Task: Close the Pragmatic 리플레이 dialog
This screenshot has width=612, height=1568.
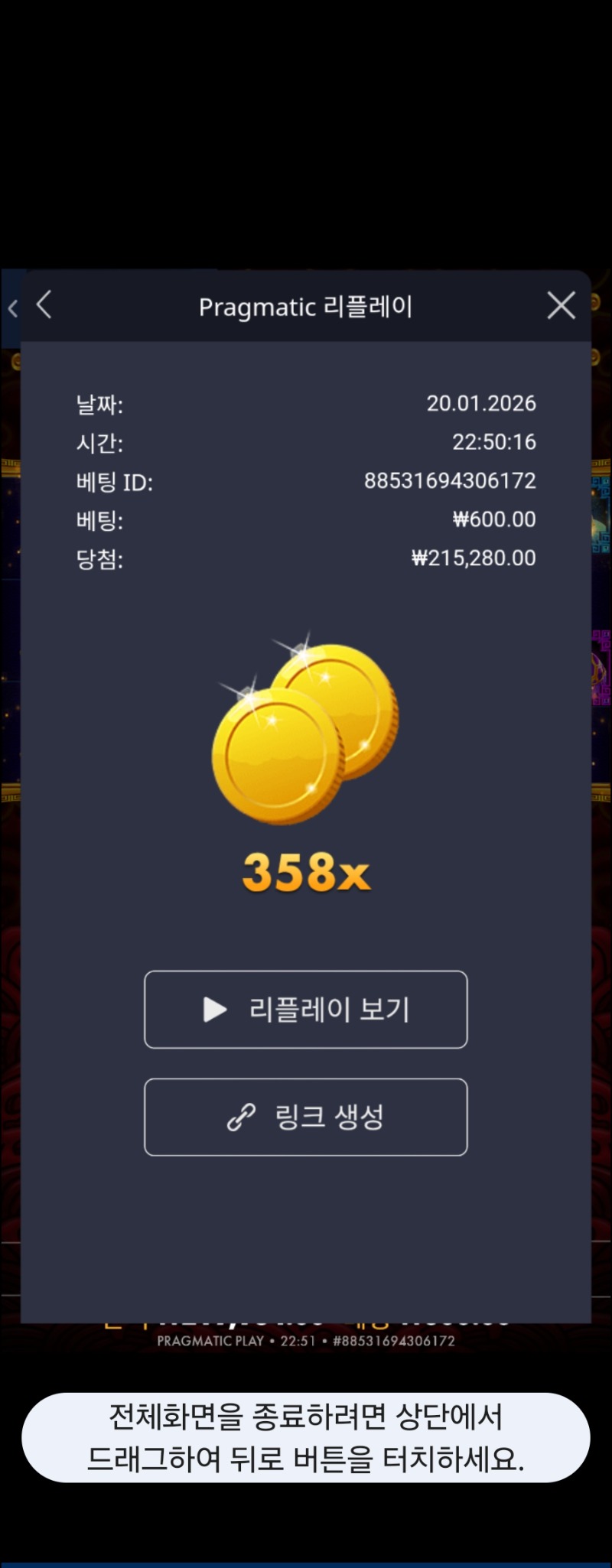Action: click(561, 306)
